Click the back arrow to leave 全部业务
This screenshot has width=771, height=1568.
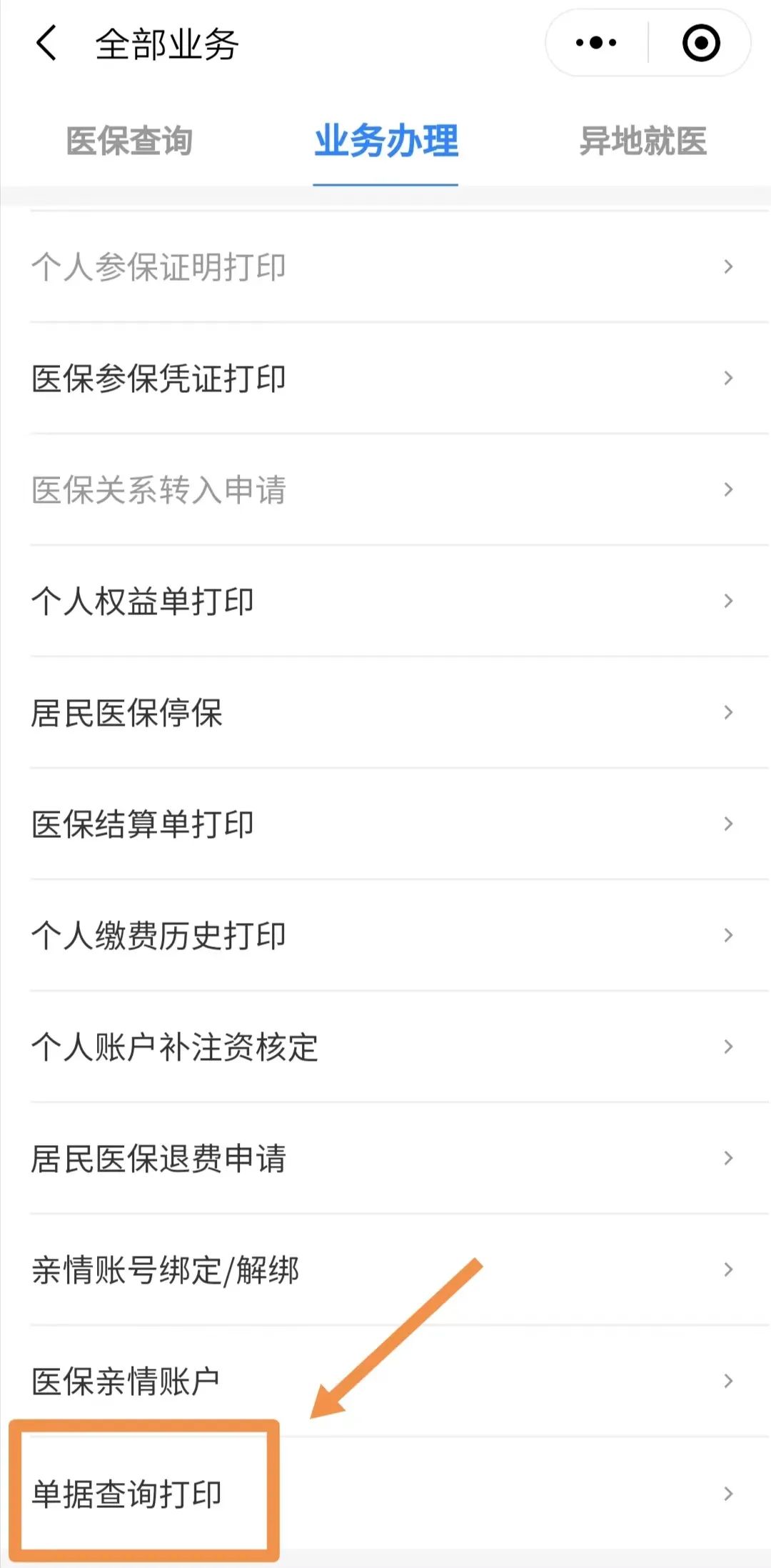45,43
